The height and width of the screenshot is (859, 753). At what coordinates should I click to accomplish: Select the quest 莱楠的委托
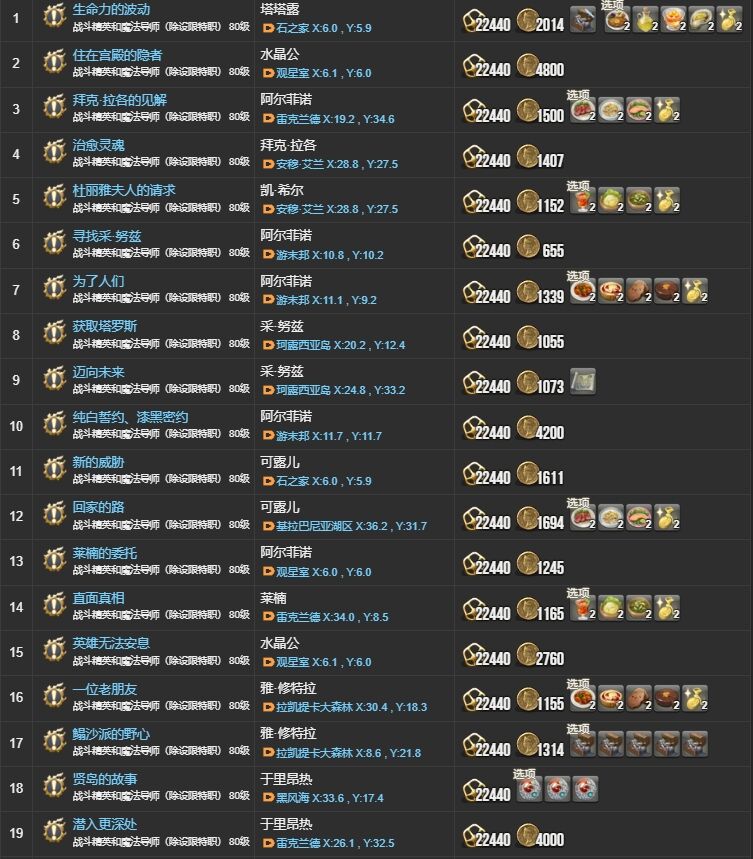click(x=105, y=553)
